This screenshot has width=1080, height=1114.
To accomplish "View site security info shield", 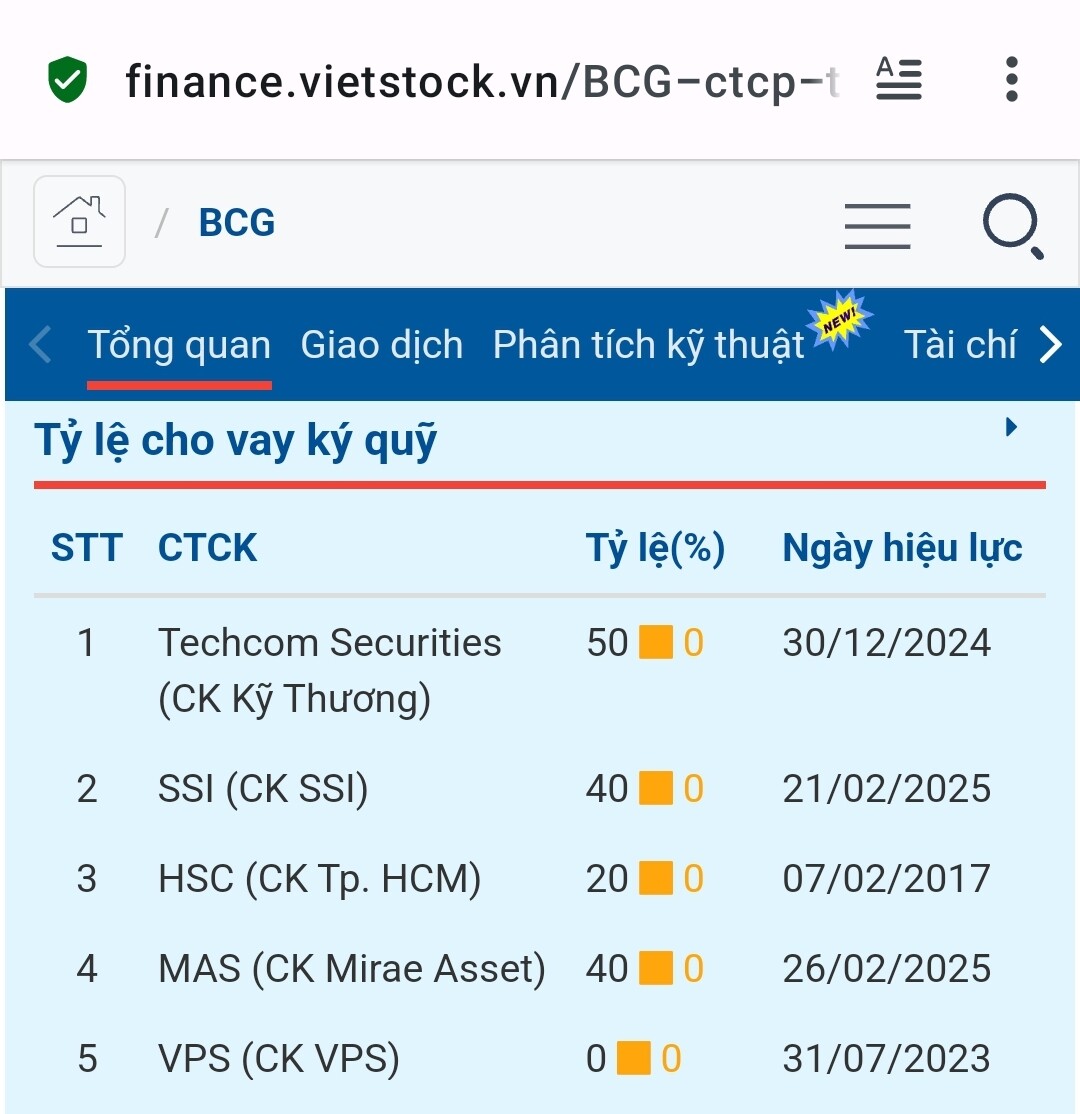I will [68, 81].
